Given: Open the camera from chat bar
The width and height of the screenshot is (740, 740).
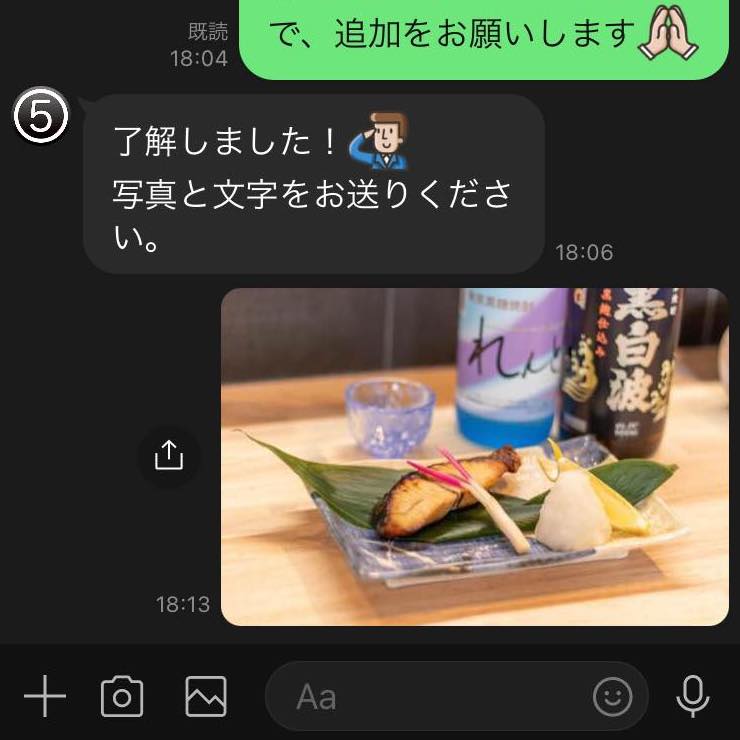Looking at the screenshot, I should click(x=122, y=697).
